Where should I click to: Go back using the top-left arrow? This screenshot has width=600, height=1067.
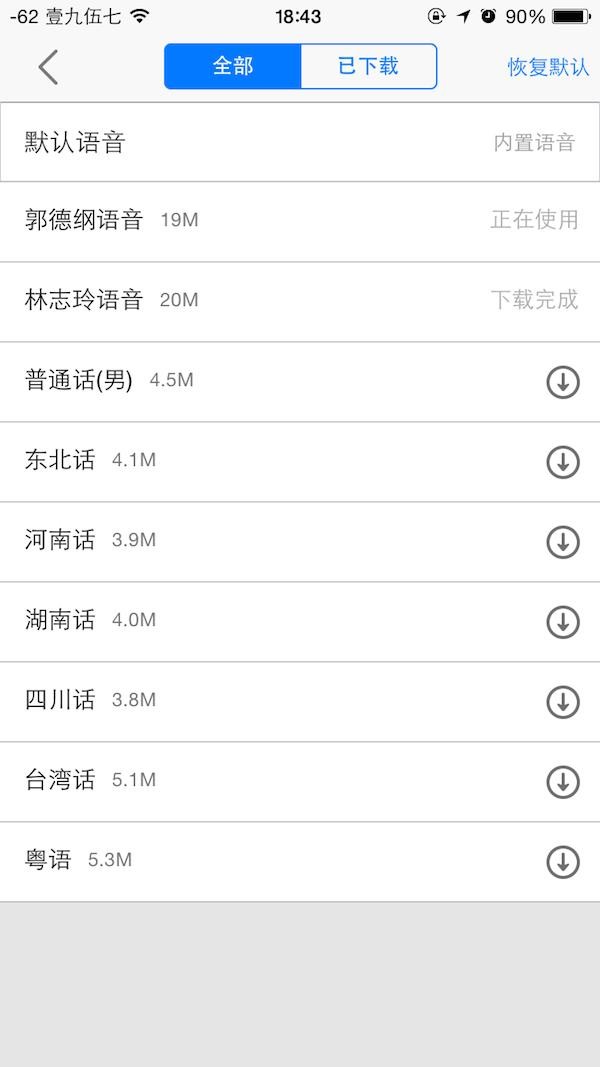pos(48,67)
